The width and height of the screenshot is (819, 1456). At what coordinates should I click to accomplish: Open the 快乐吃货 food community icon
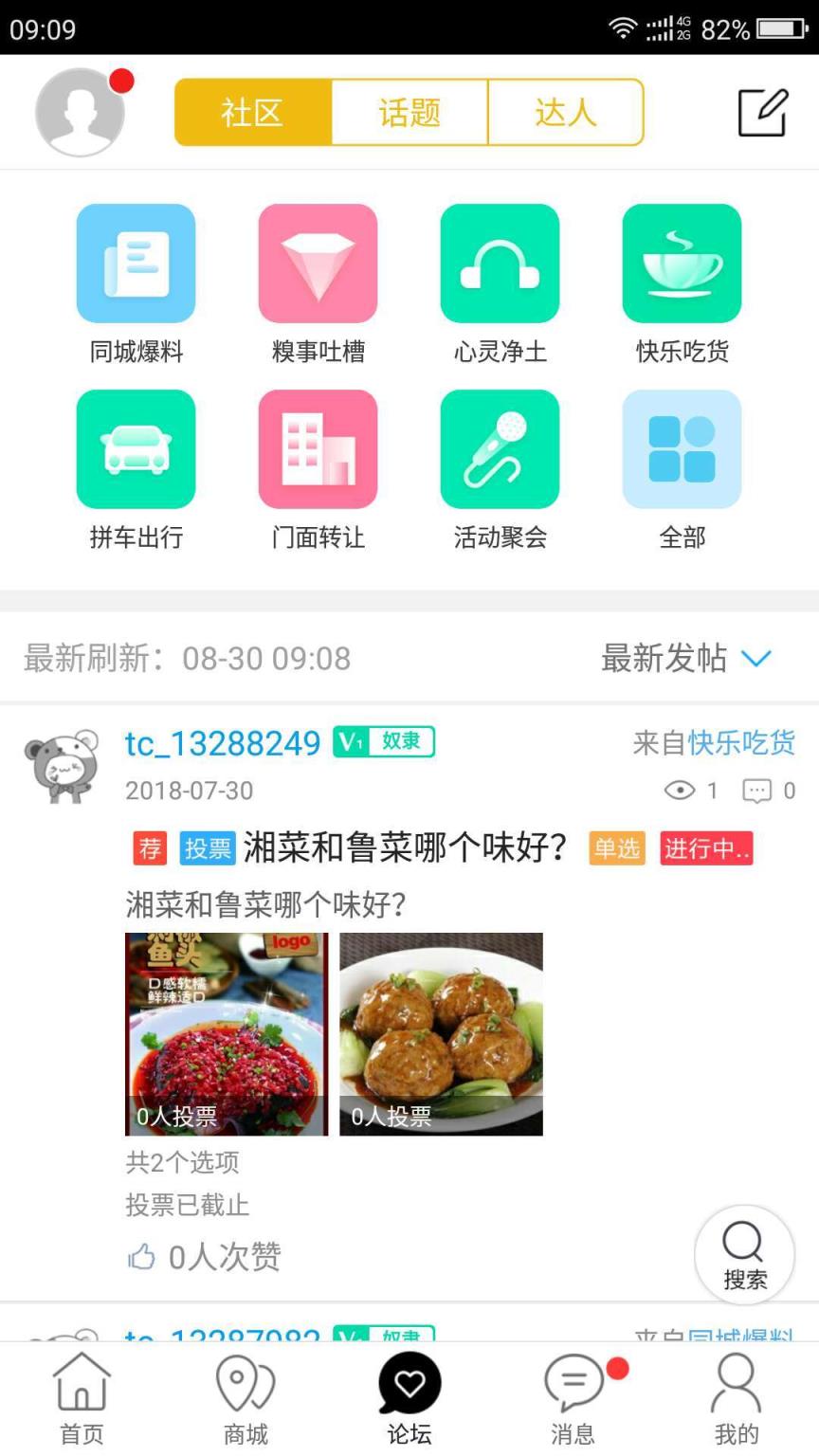(x=682, y=263)
